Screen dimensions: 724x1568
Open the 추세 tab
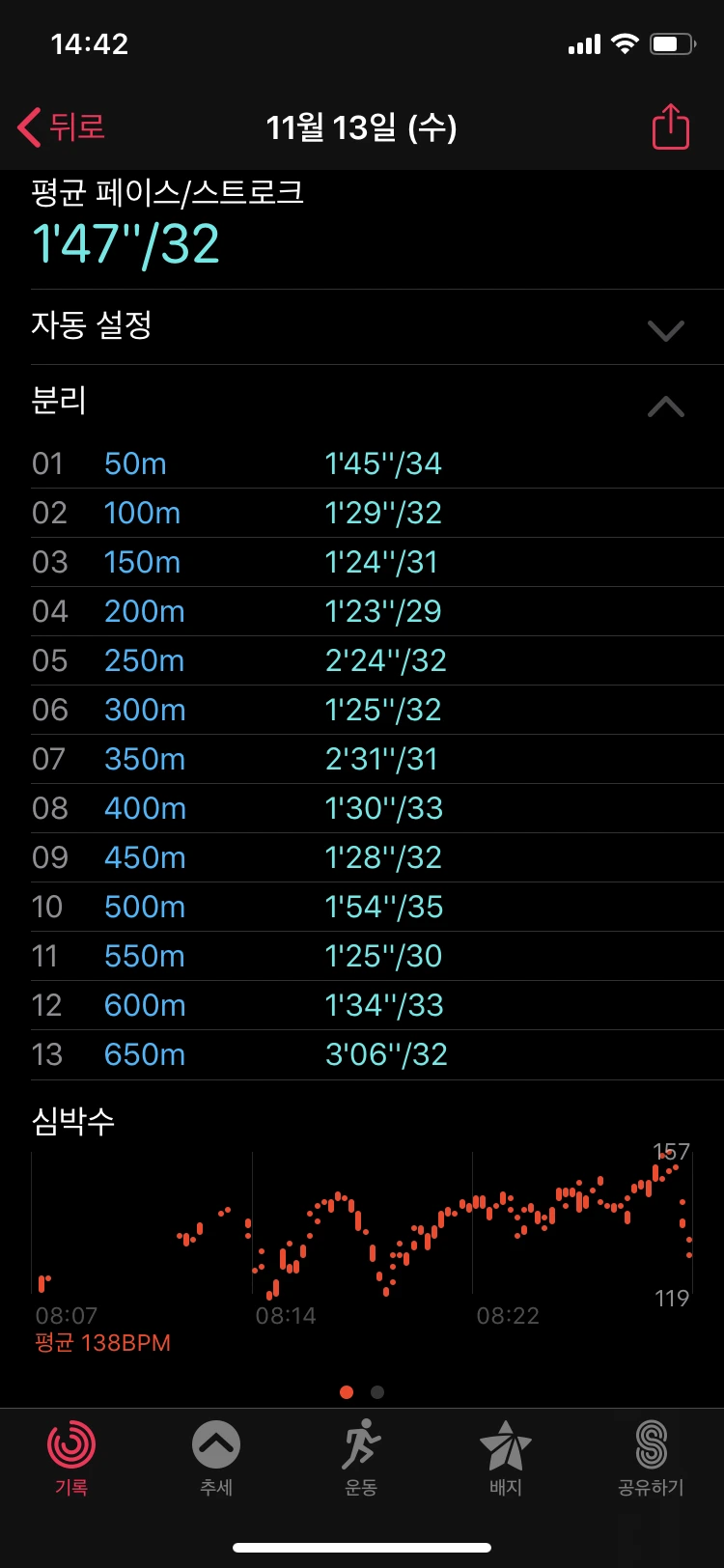coord(216,1457)
